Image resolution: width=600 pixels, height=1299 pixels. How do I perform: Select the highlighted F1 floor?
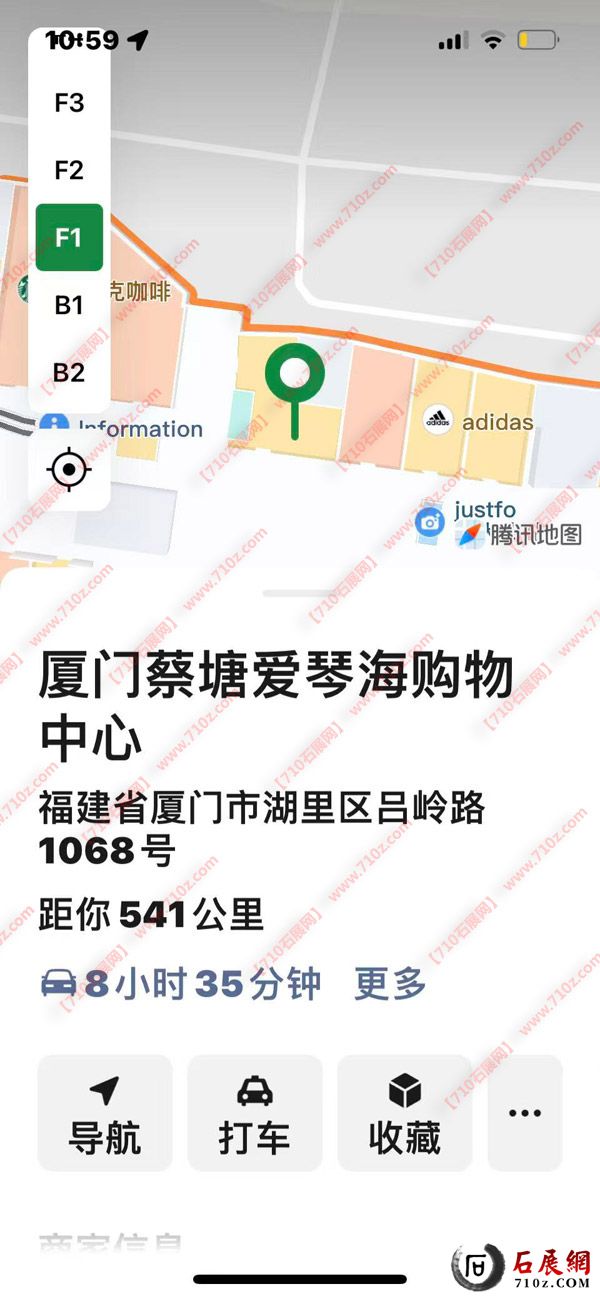[x=69, y=237]
